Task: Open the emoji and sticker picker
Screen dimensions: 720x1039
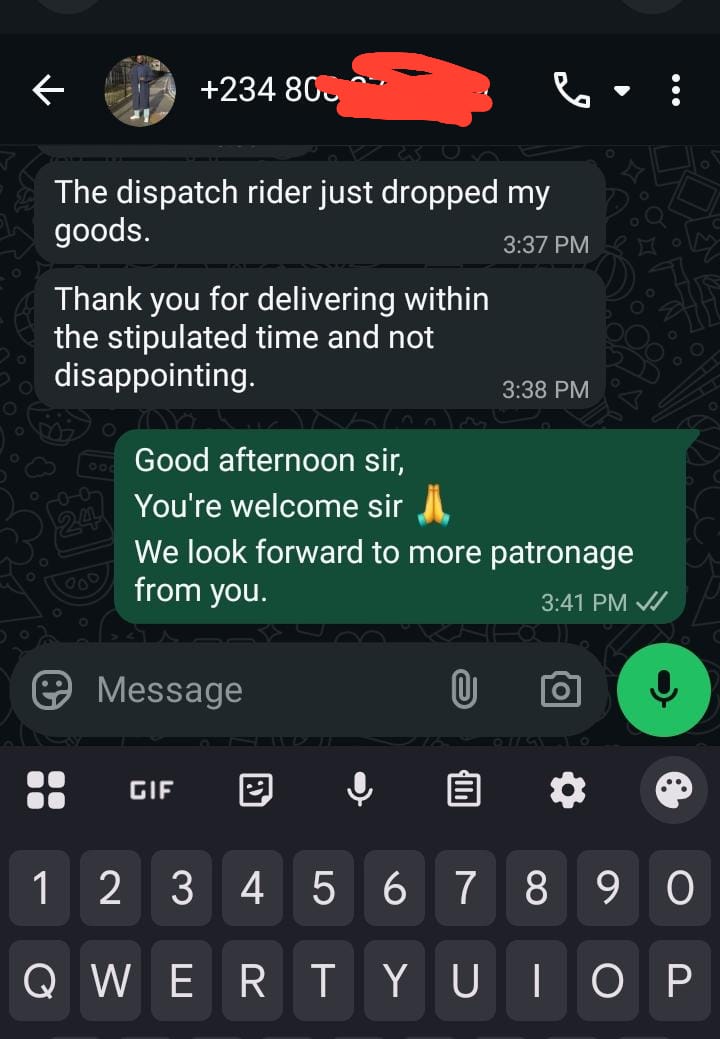Action: point(52,689)
